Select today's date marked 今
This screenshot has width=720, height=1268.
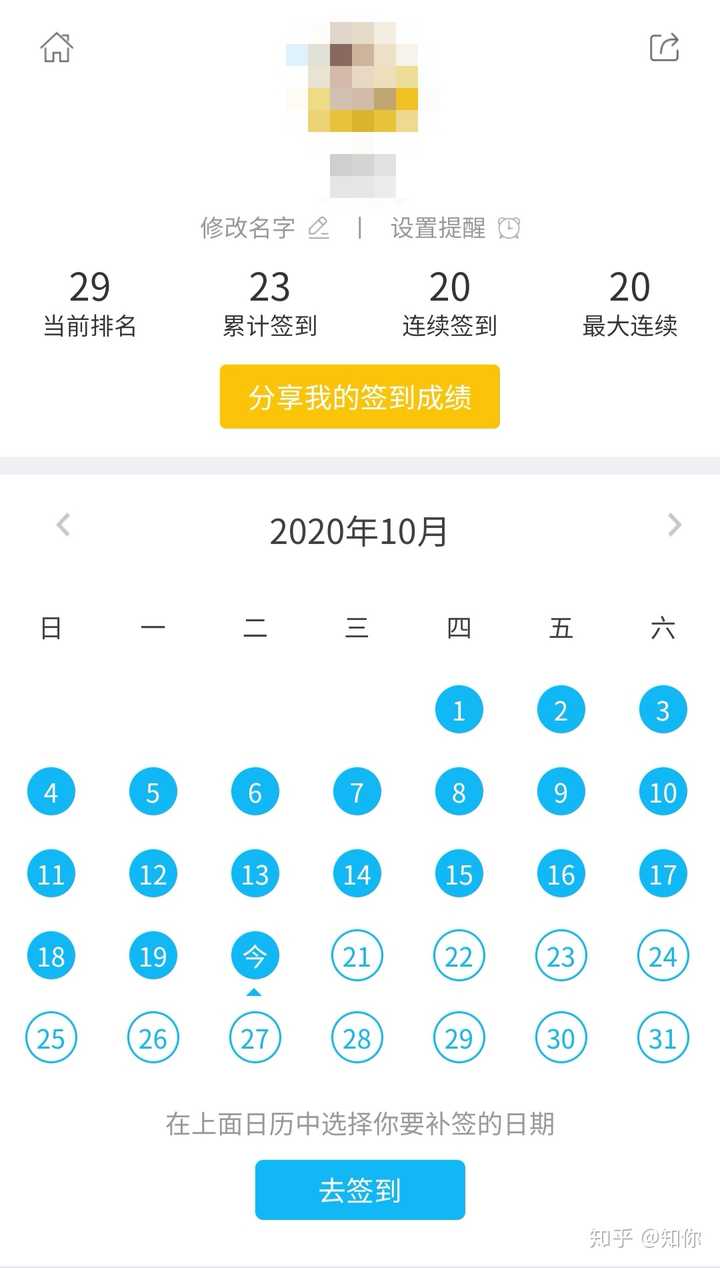coord(255,957)
